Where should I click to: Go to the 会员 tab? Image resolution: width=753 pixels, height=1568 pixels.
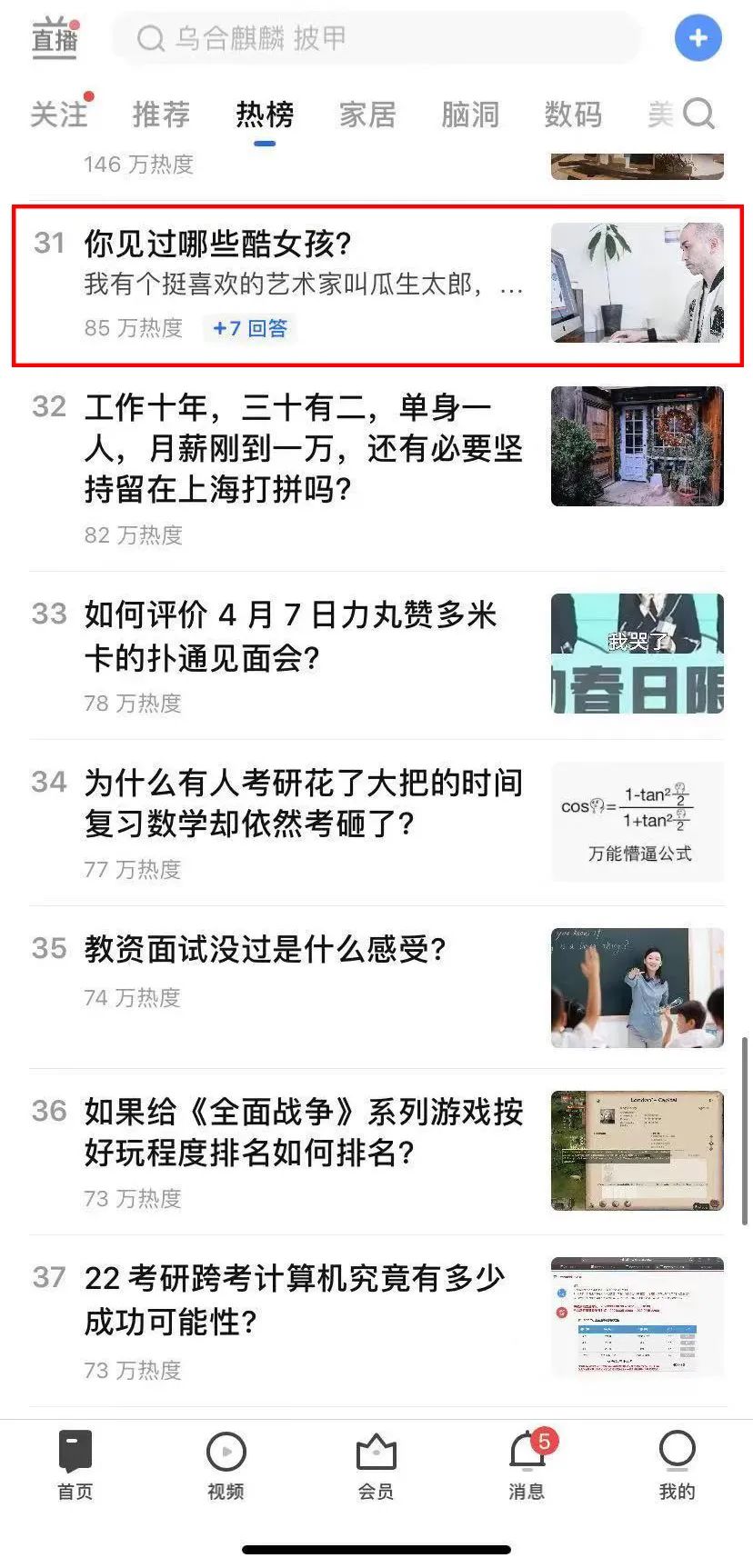click(x=376, y=1465)
